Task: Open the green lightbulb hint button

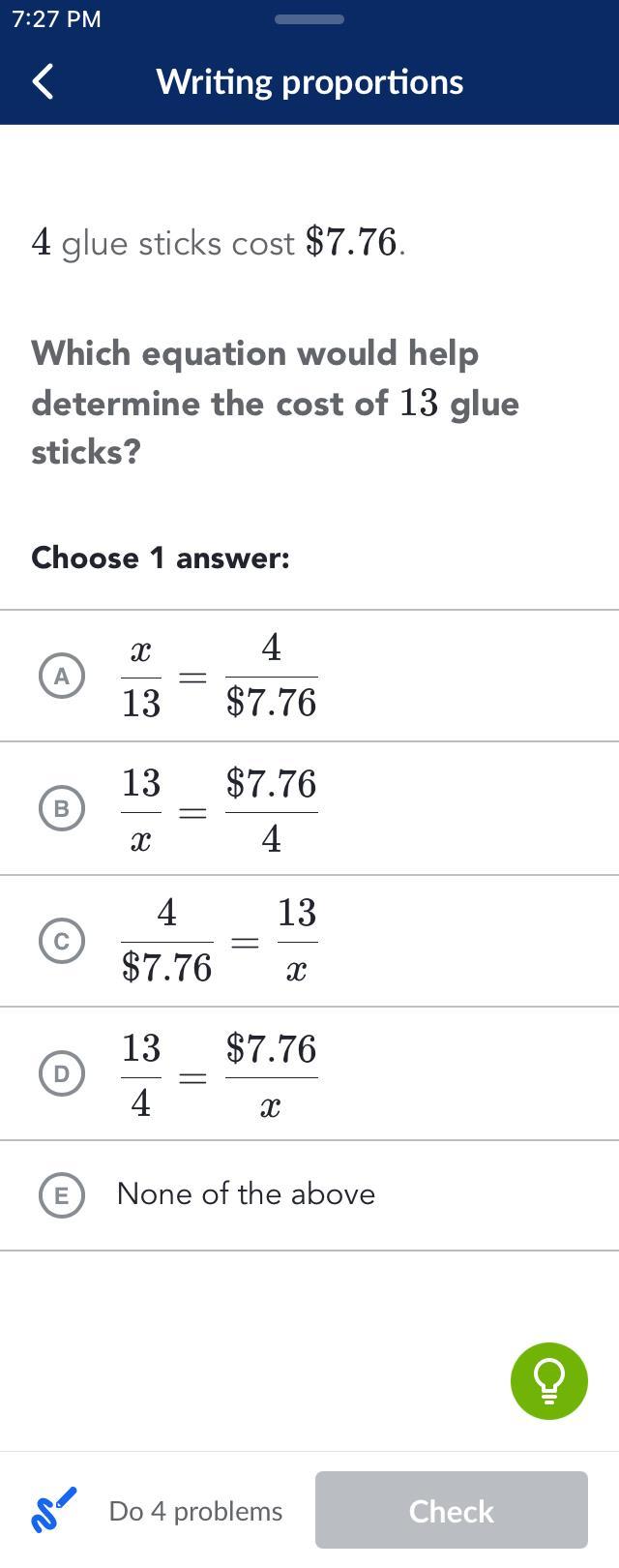Action: point(548,1381)
